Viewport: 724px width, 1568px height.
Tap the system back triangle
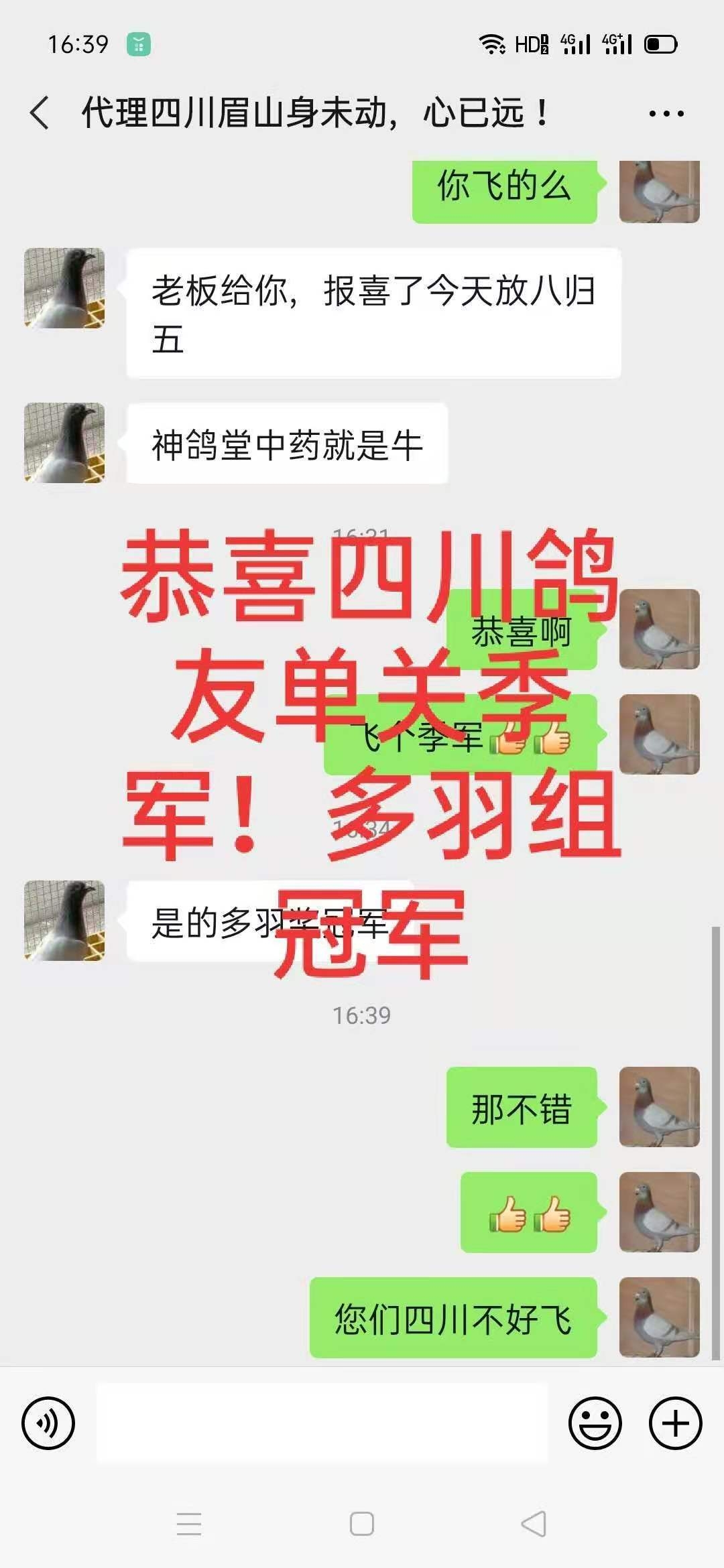coord(534,1524)
